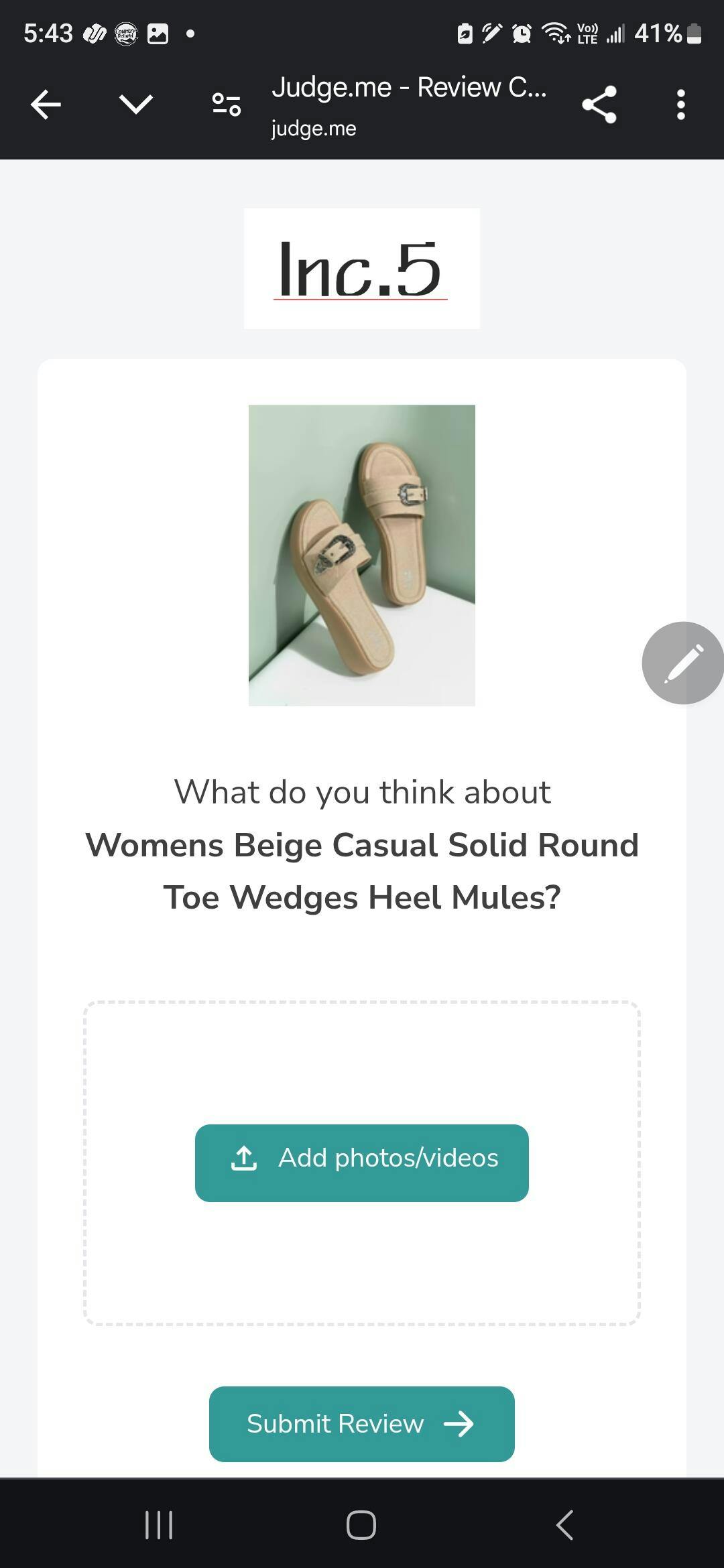Tap the floating pencil edit button
Screen dimensions: 724x1568
pos(683,663)
